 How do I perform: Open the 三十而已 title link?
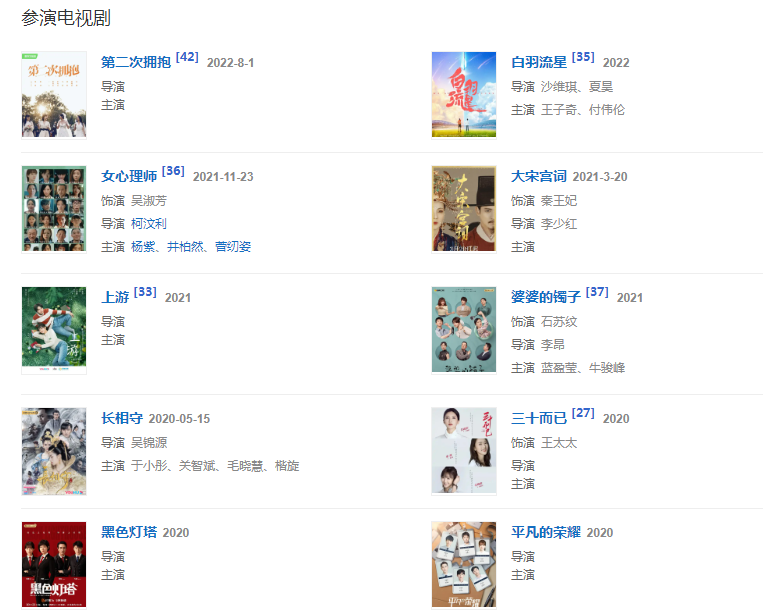538,418
